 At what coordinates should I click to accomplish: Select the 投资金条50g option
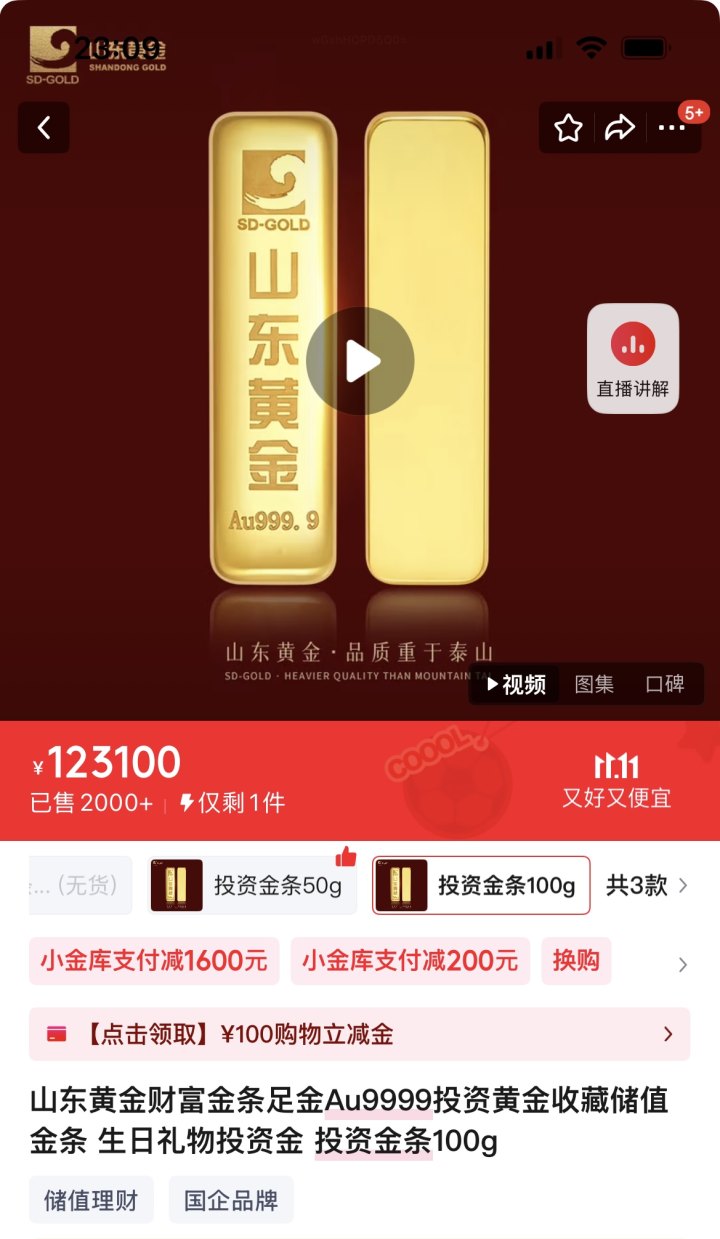click(x=252, y=886)
